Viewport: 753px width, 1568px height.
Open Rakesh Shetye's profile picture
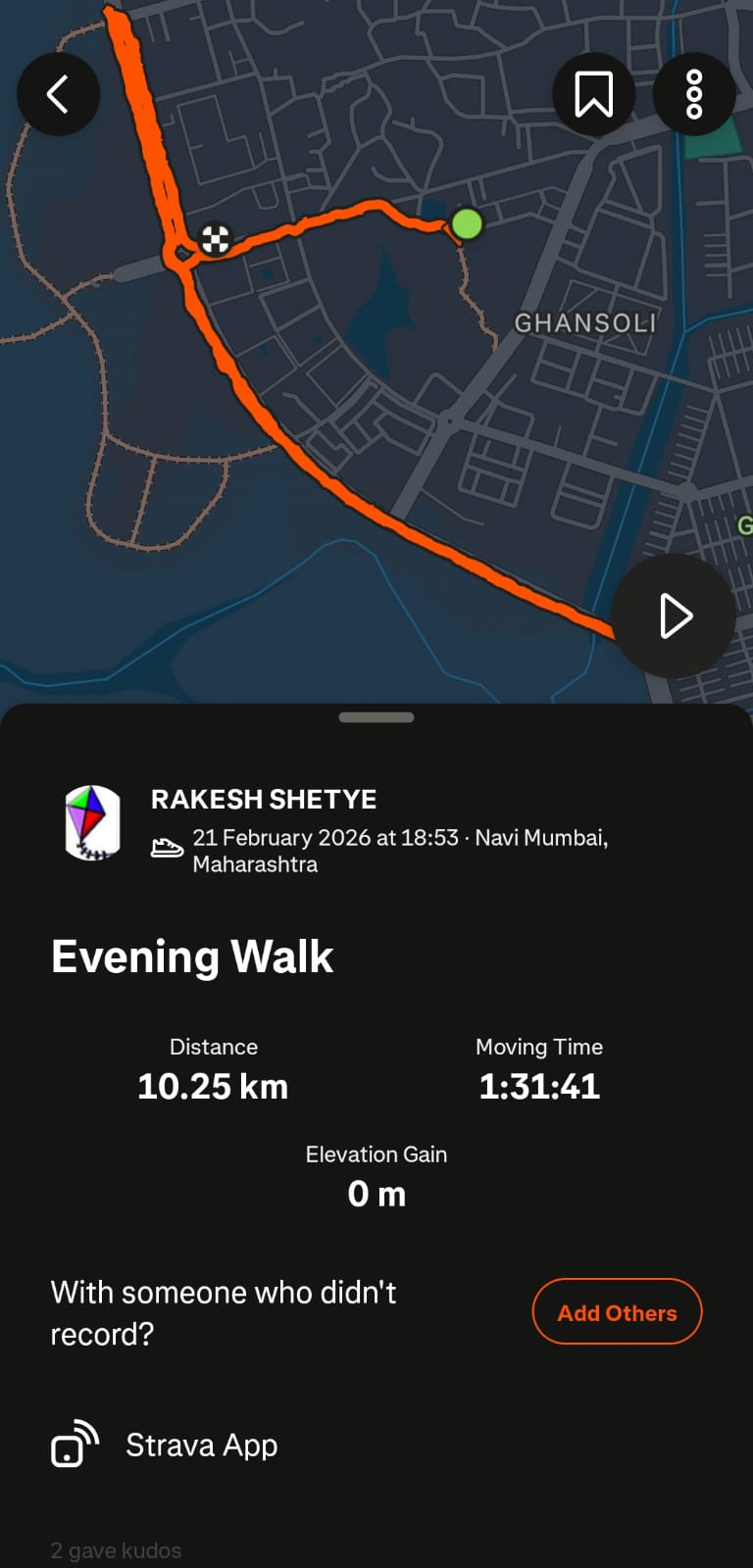pos(92,823)
